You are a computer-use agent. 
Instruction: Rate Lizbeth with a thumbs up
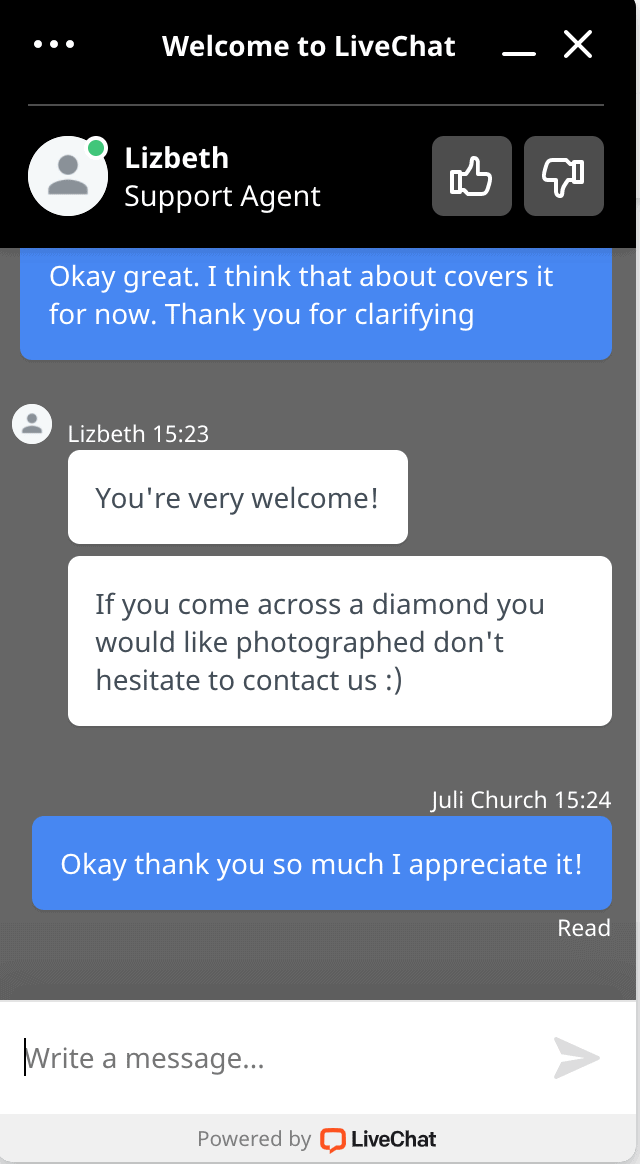tap(472, 177)
